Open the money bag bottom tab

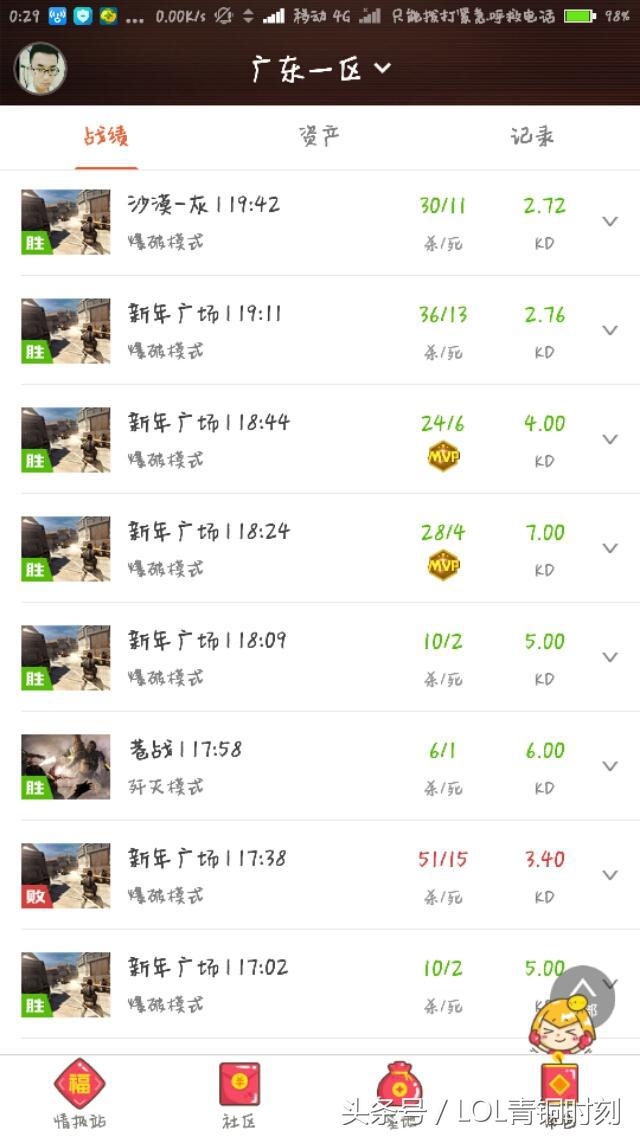[399, 1090]
